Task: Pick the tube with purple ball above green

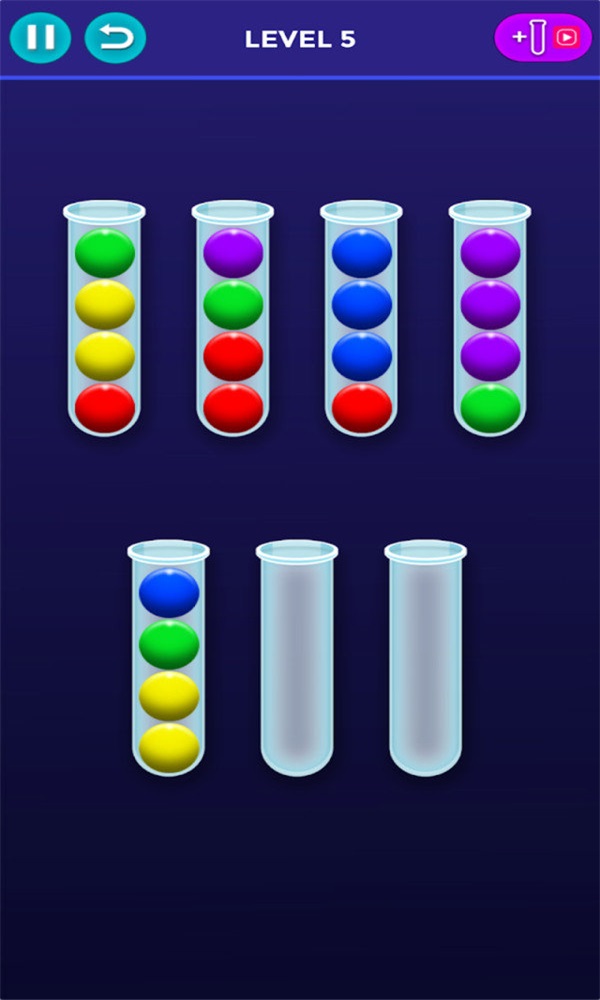Action: [x=233, y=320]
